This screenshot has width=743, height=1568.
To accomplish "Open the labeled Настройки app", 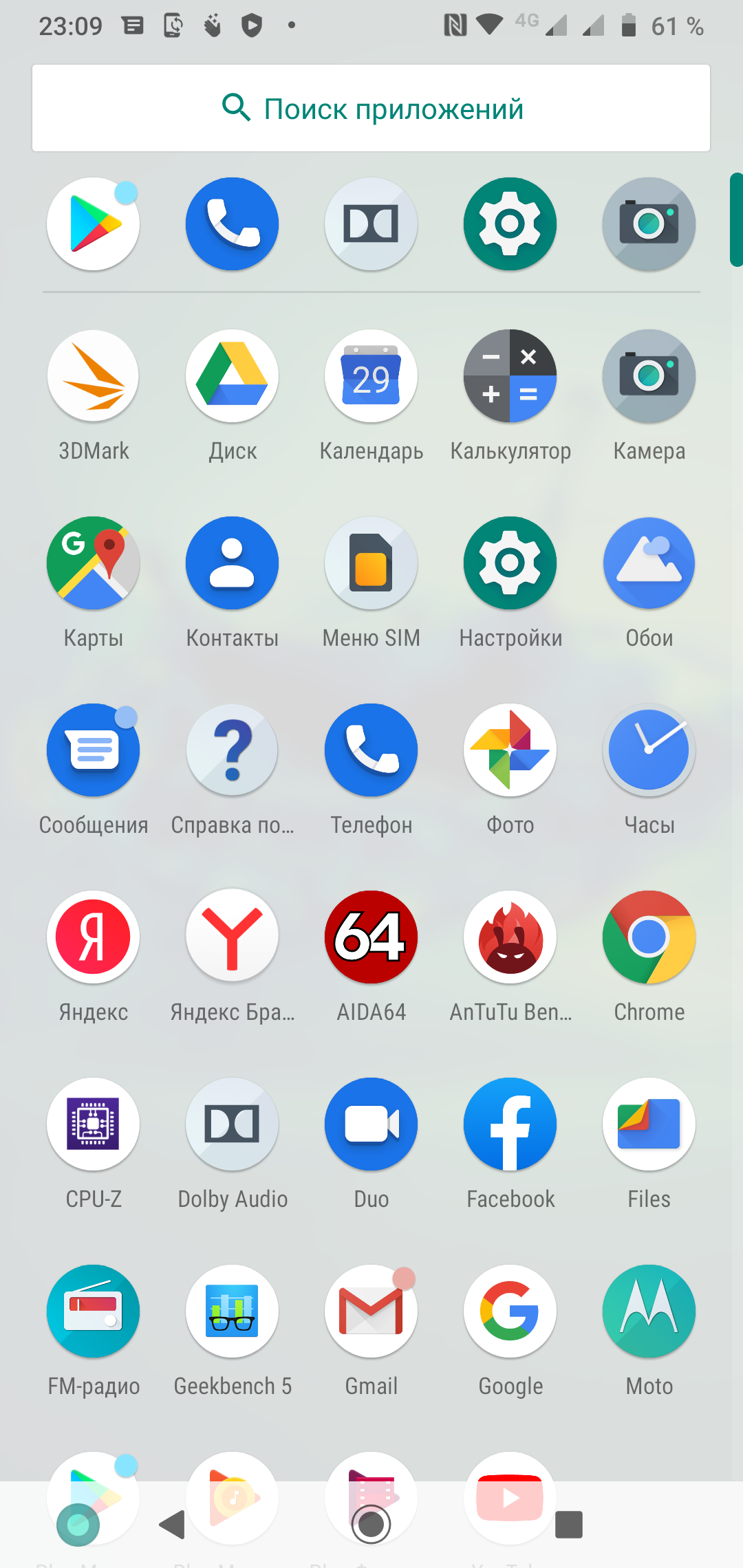I will click(510, 564).
